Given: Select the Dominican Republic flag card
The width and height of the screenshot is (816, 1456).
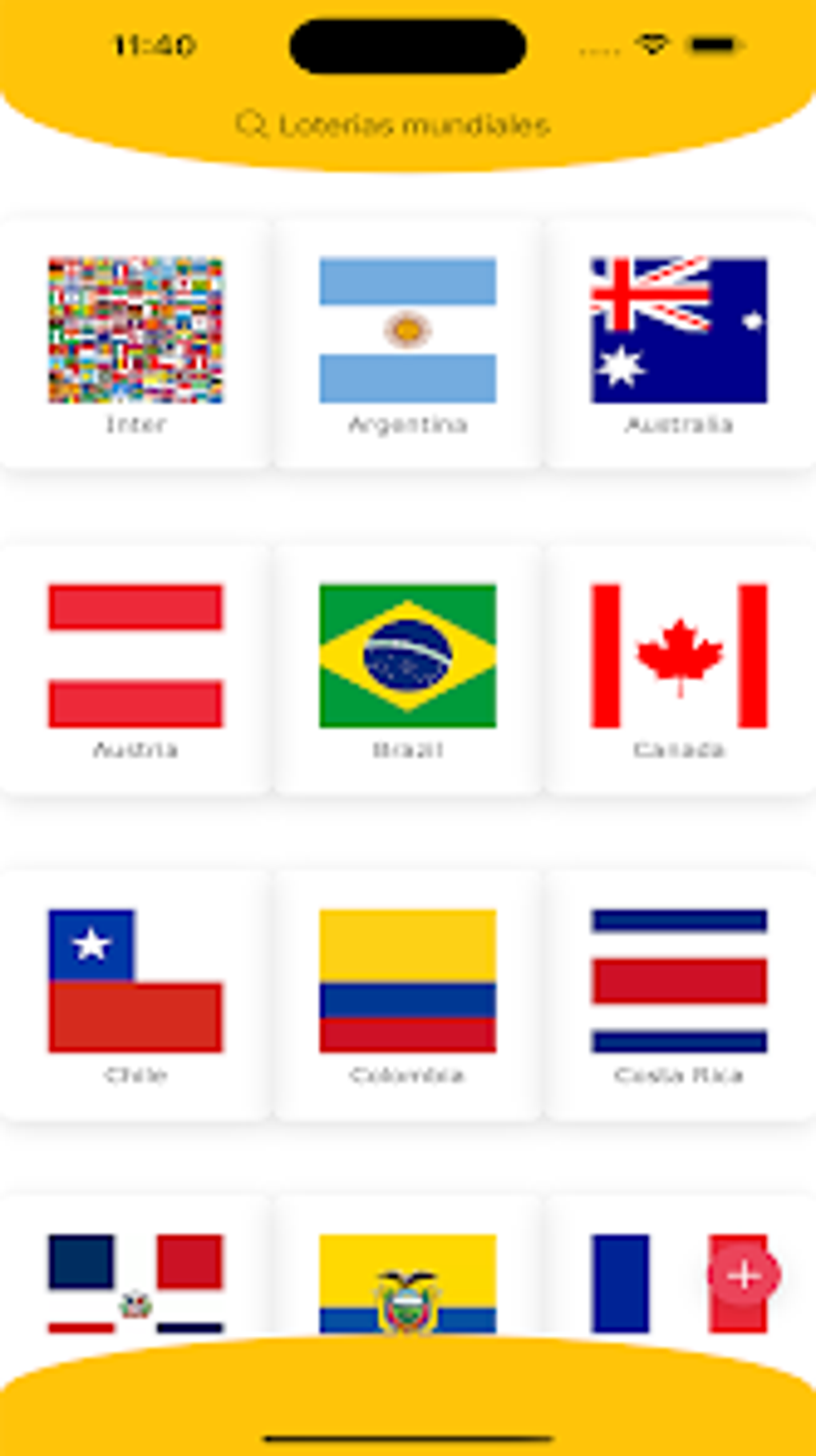Looking at the screenshot, I should coord(135,1281).
